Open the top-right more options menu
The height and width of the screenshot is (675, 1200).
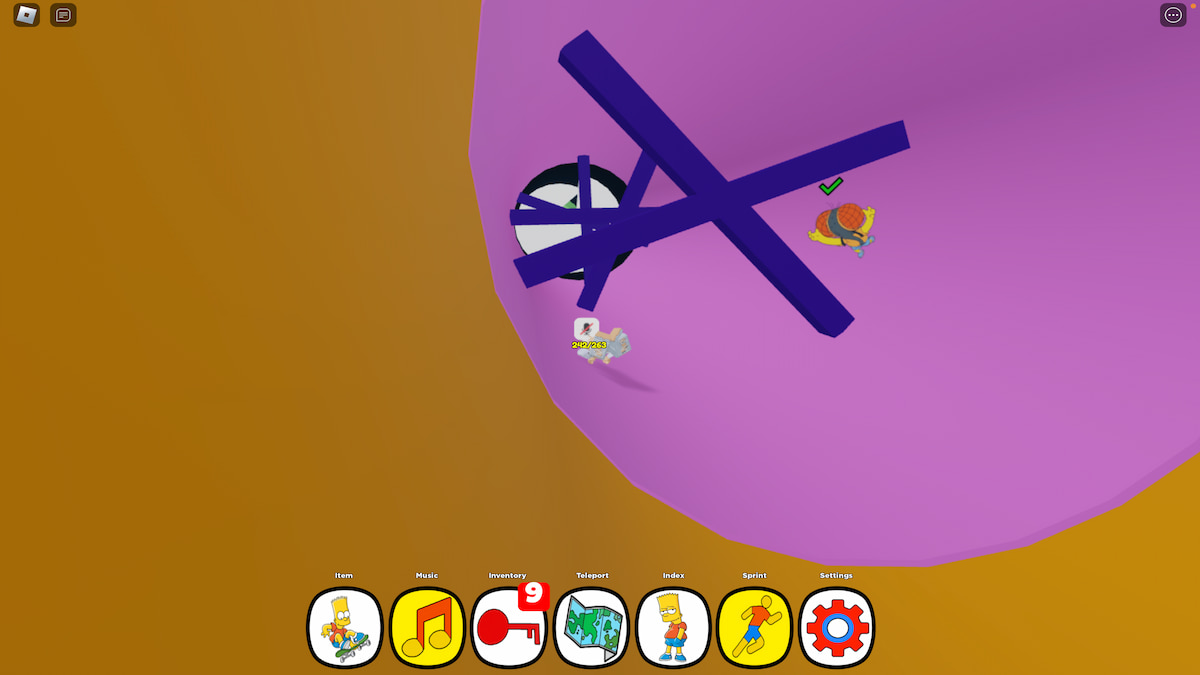pyautogui.click(x=1173, y=15)
